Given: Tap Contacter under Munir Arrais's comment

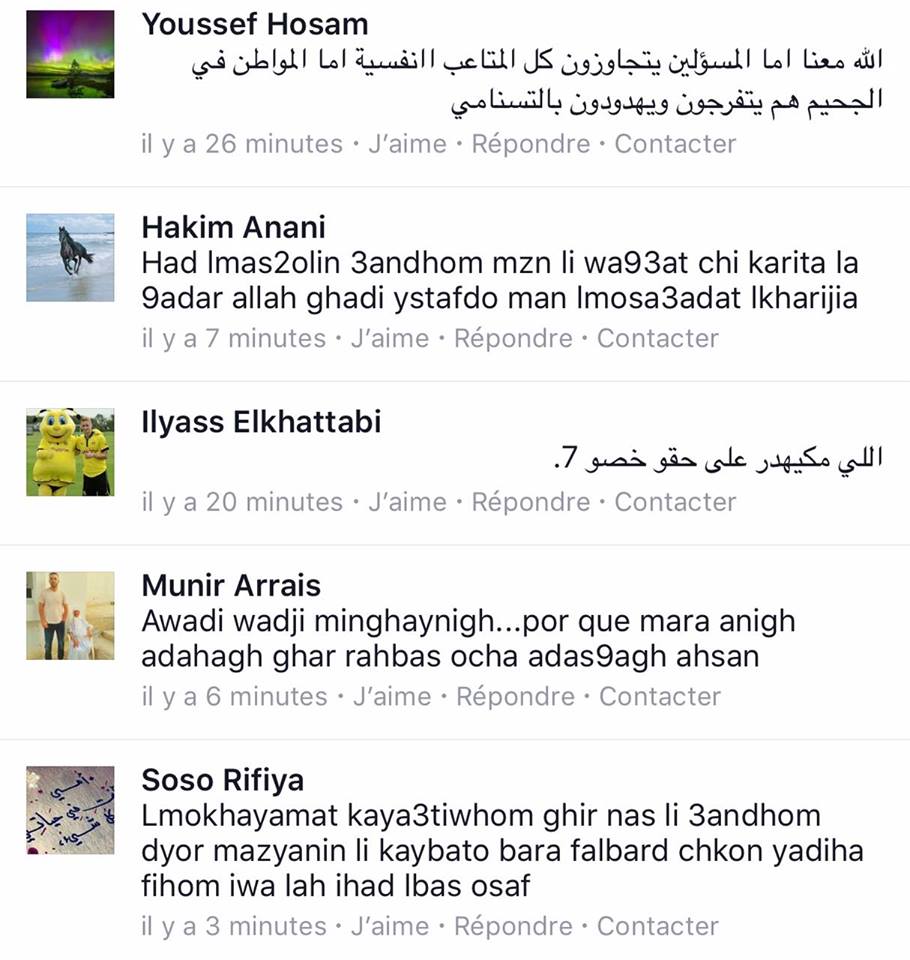Looking at the screenshot, I should pyautogui.click(x=660, y=697).
